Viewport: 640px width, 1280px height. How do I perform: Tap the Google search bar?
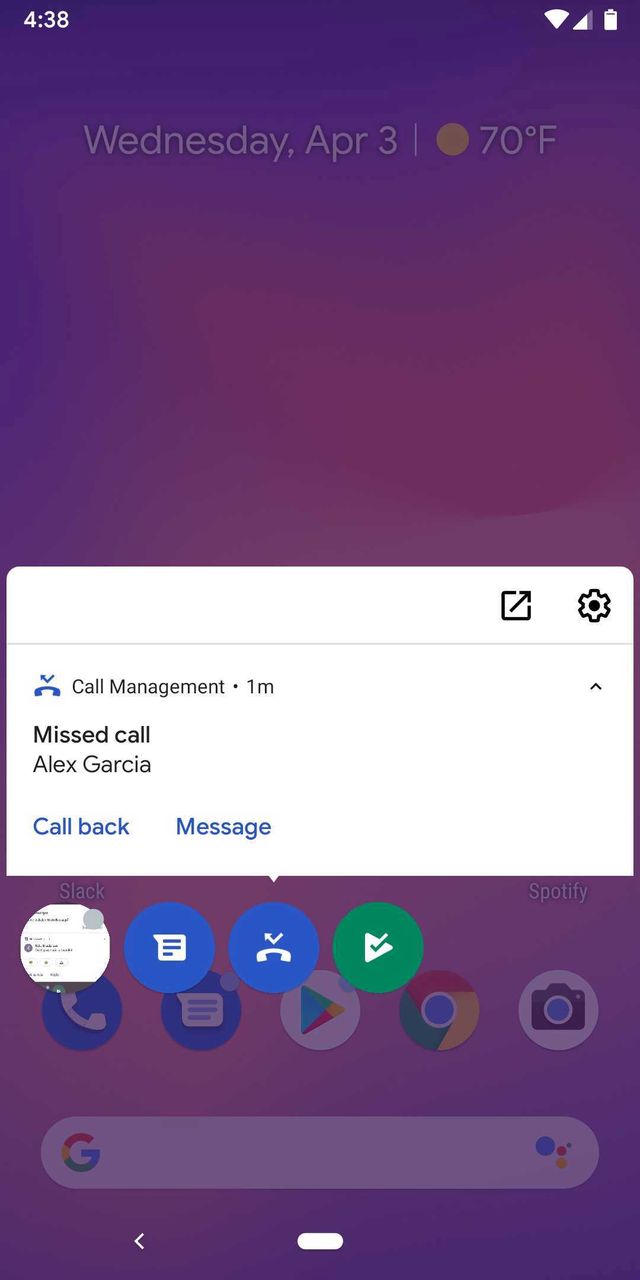(300, 1153)
